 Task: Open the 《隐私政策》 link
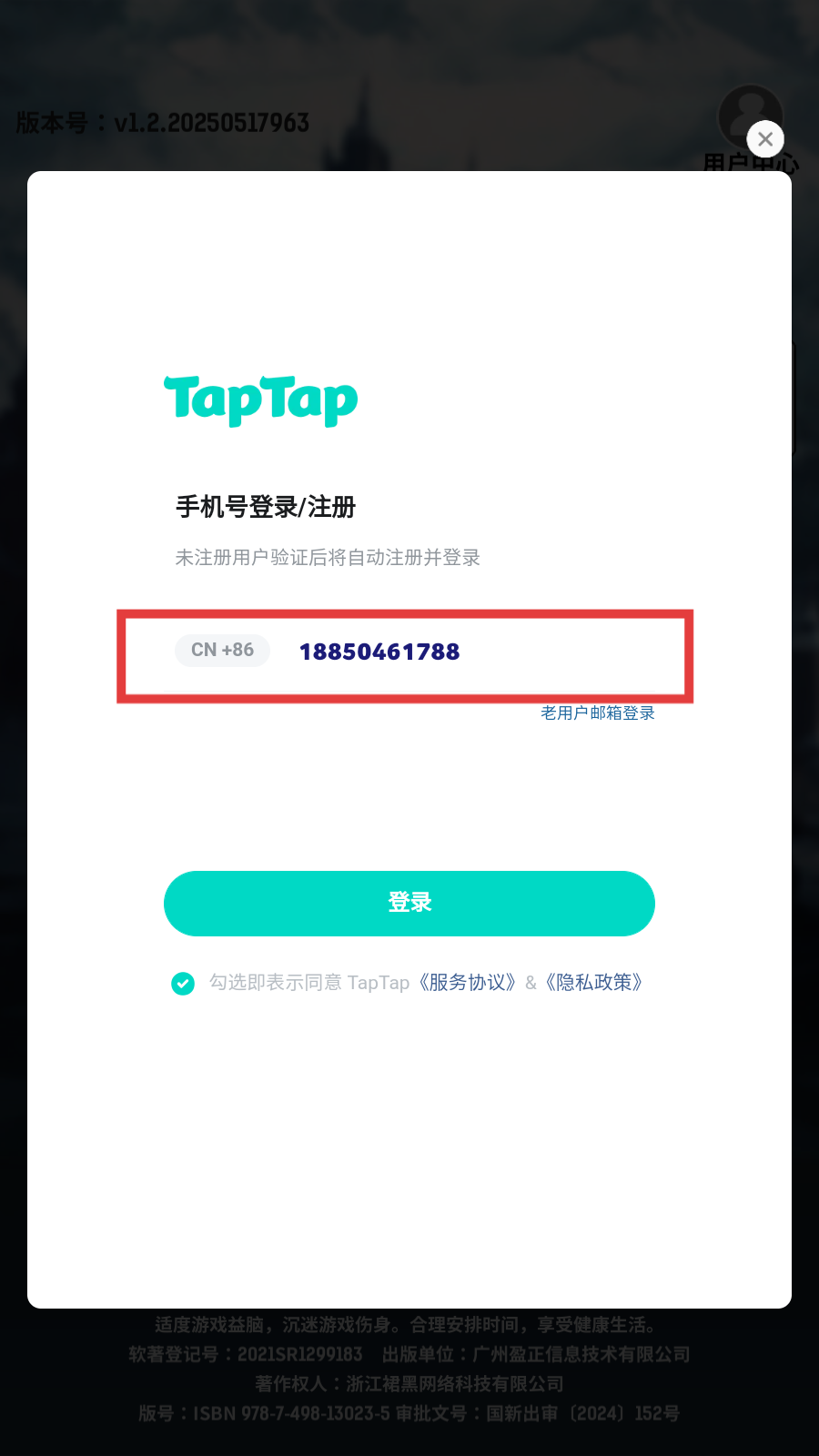[595, 983]
